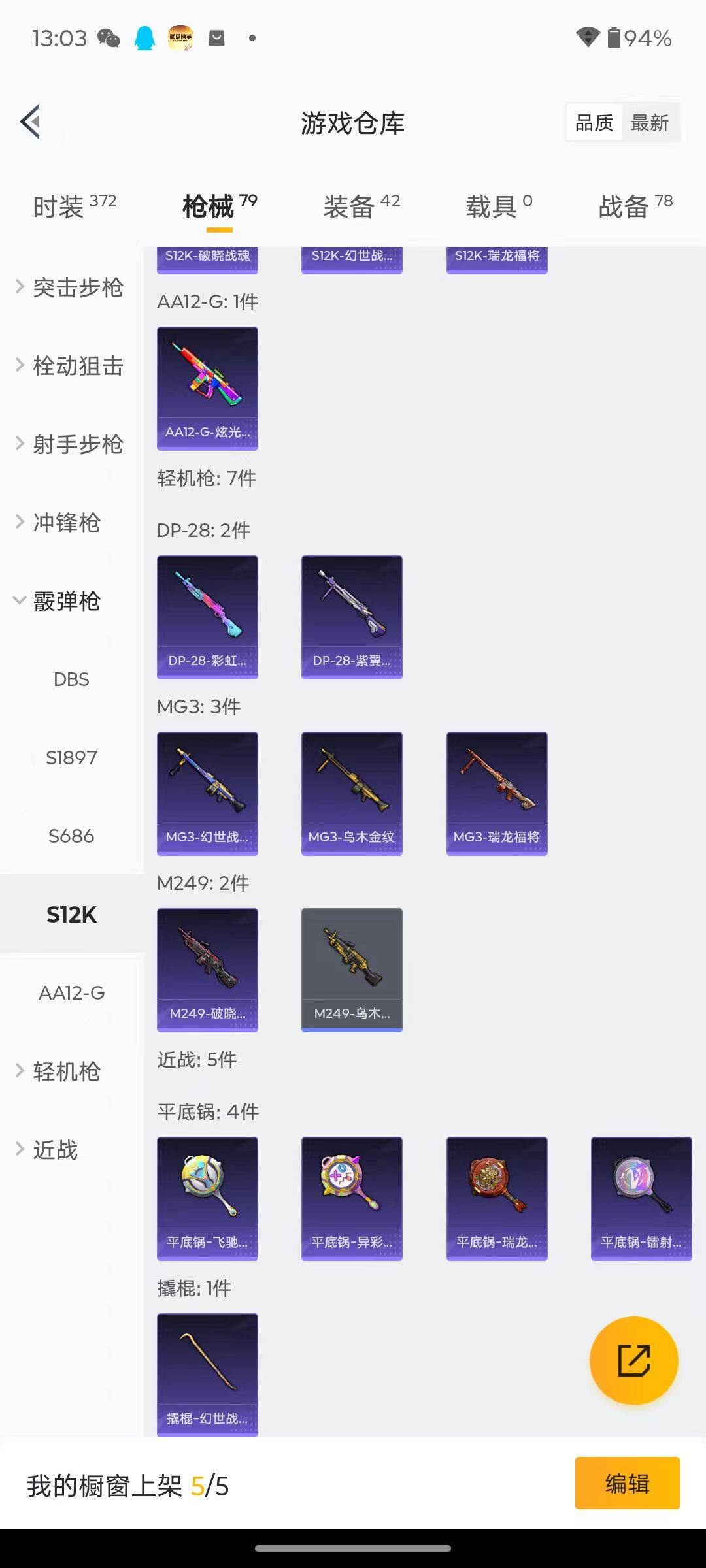Tap the orange share floating button
The height and width of the screenshot is (1568, 706).
pyautogui.click(x=633, y=1361)
